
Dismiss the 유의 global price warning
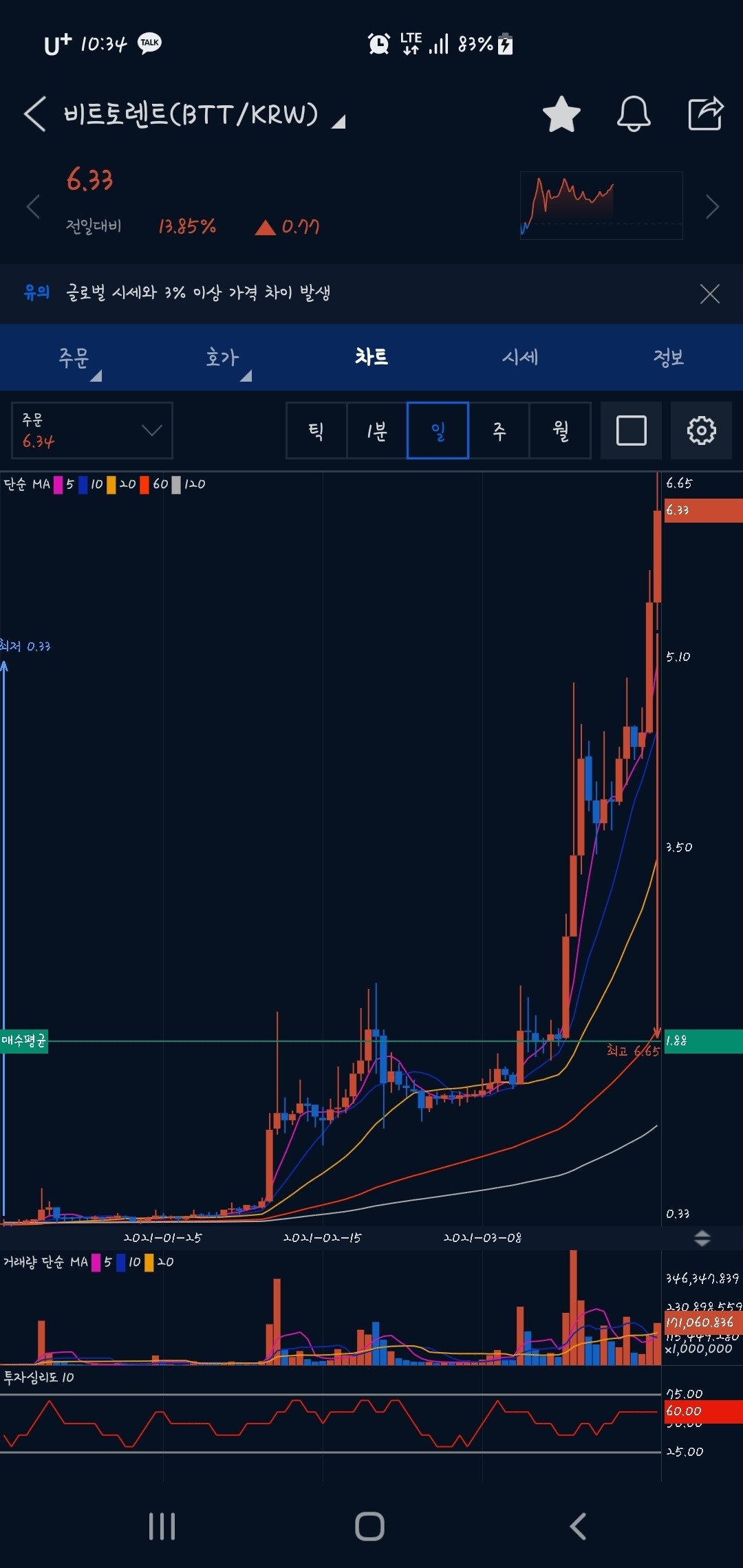coord(709,294)
